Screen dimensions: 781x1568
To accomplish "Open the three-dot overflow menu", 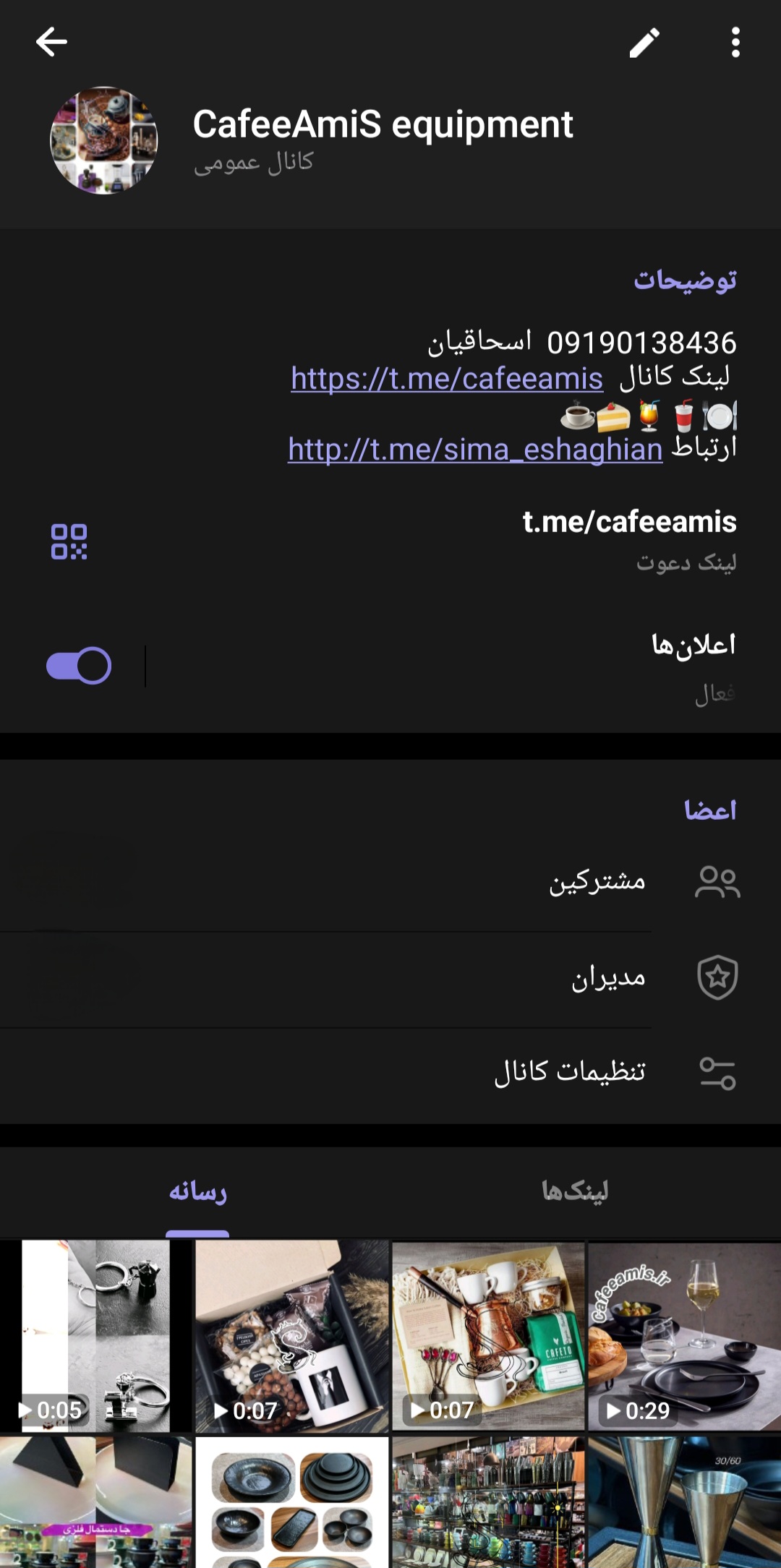I will (x=735, y=43).
